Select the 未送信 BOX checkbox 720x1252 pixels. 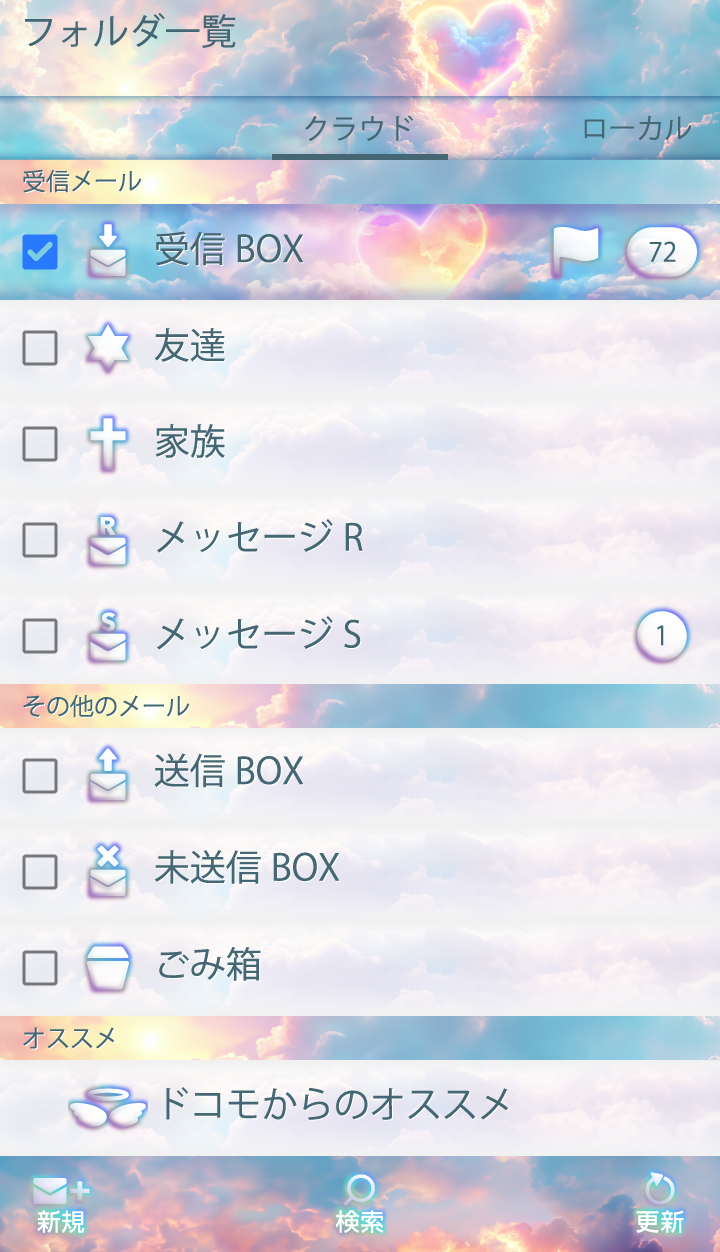coord(40,871)
